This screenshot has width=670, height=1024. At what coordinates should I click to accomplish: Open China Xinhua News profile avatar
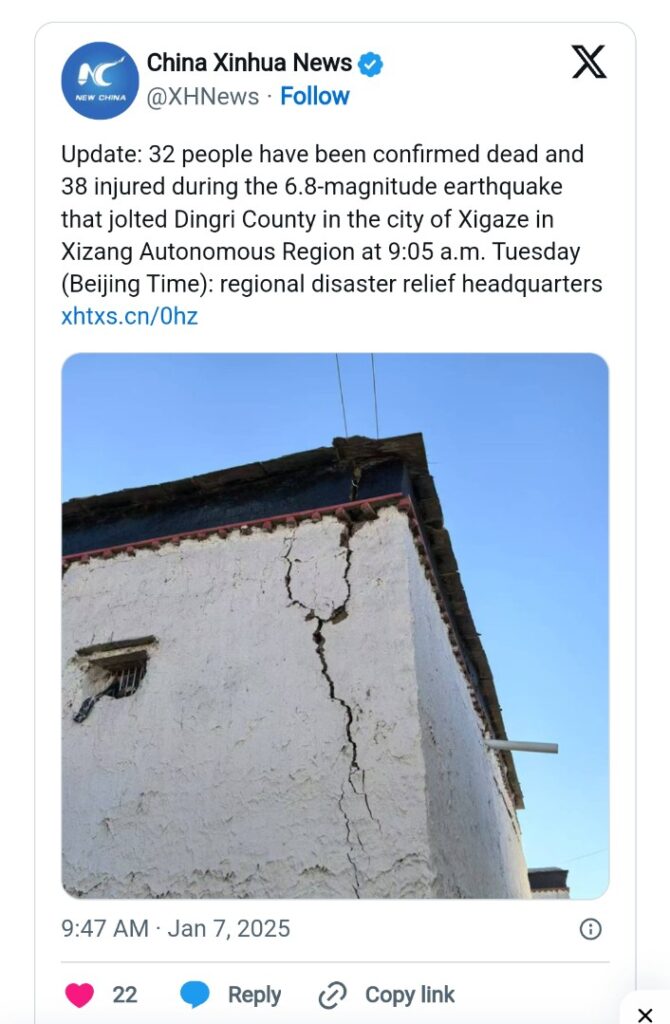tap(100, 80)
